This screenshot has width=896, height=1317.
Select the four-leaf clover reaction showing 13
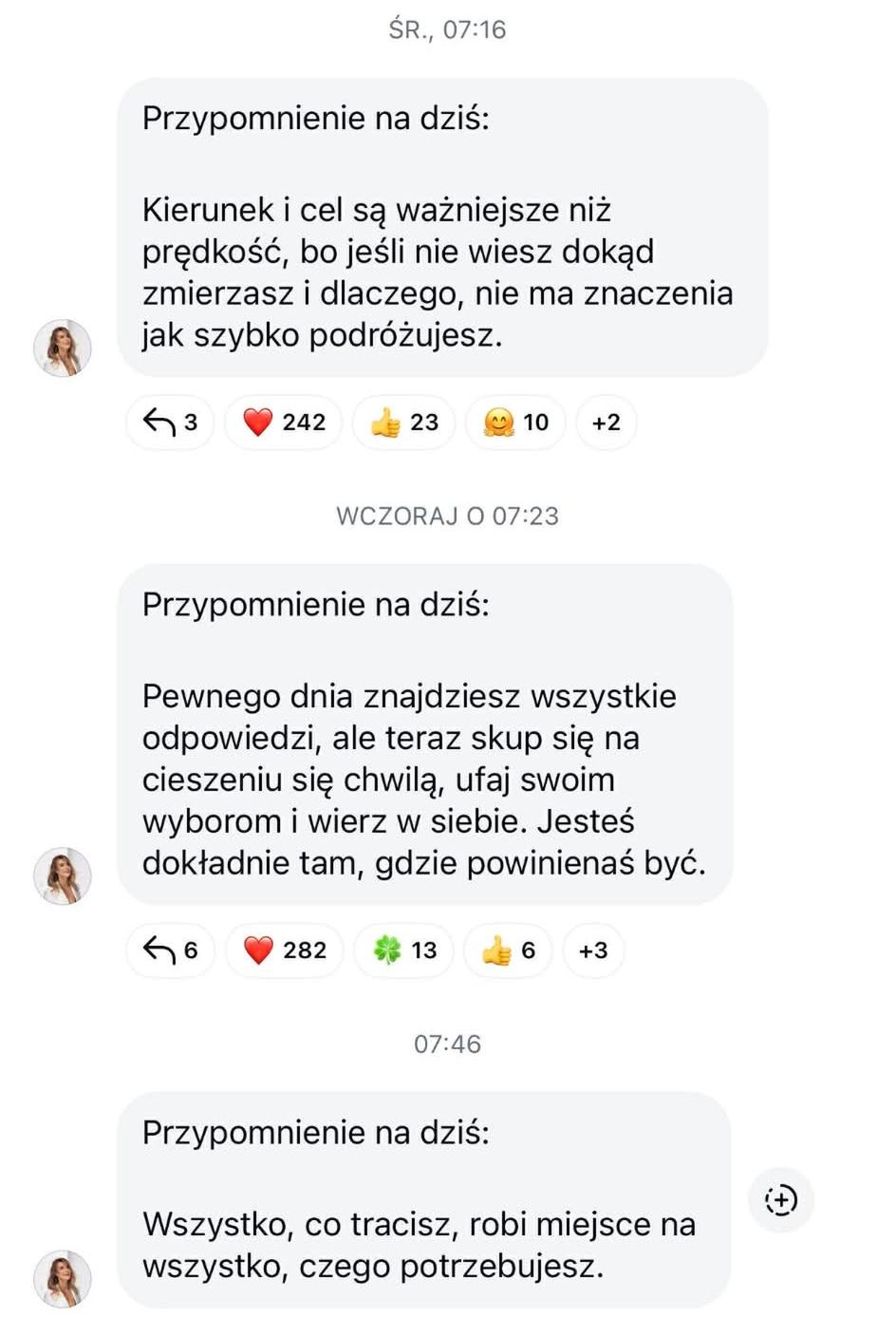[402, 950]
